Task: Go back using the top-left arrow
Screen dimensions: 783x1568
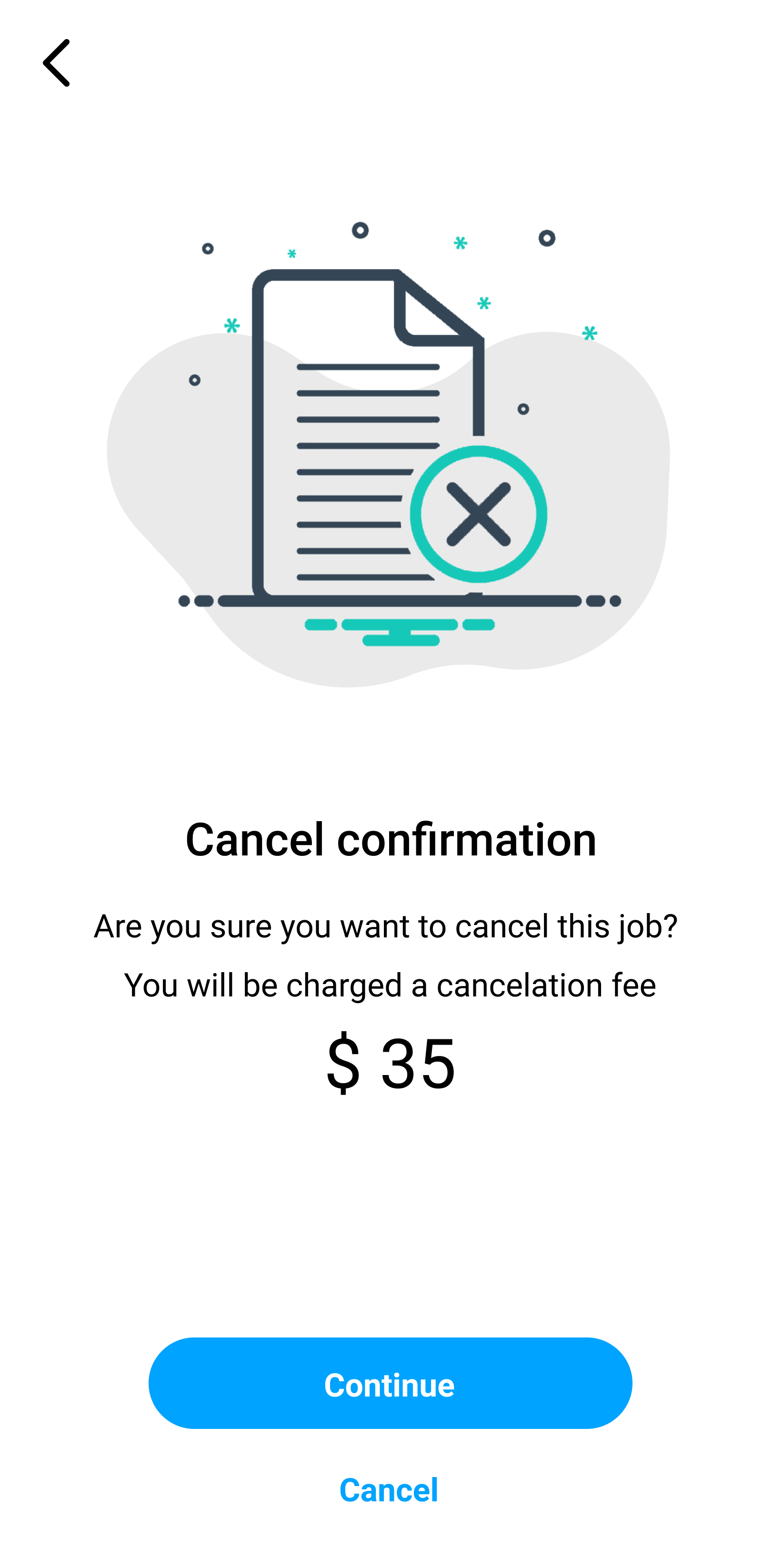Action: [56, 63]
